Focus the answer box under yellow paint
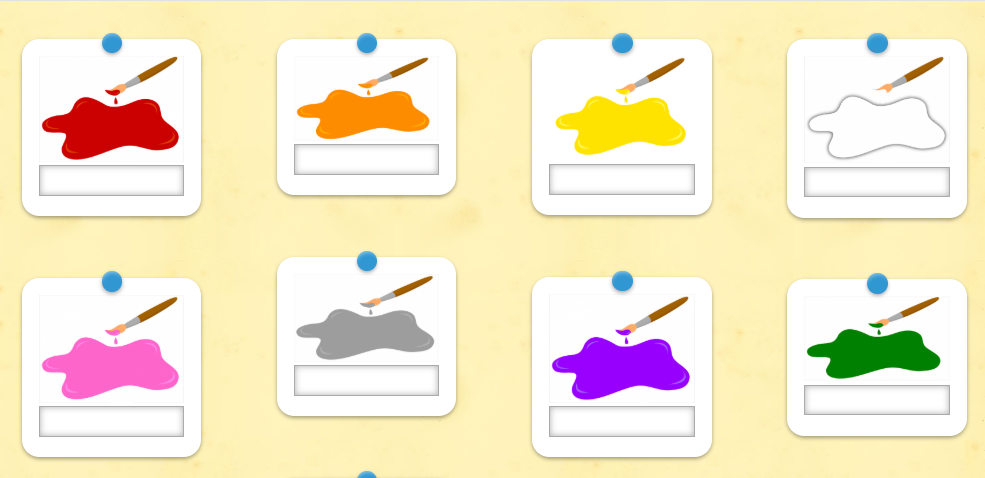This screenshot has height=478, width=985. pos(621,179)
